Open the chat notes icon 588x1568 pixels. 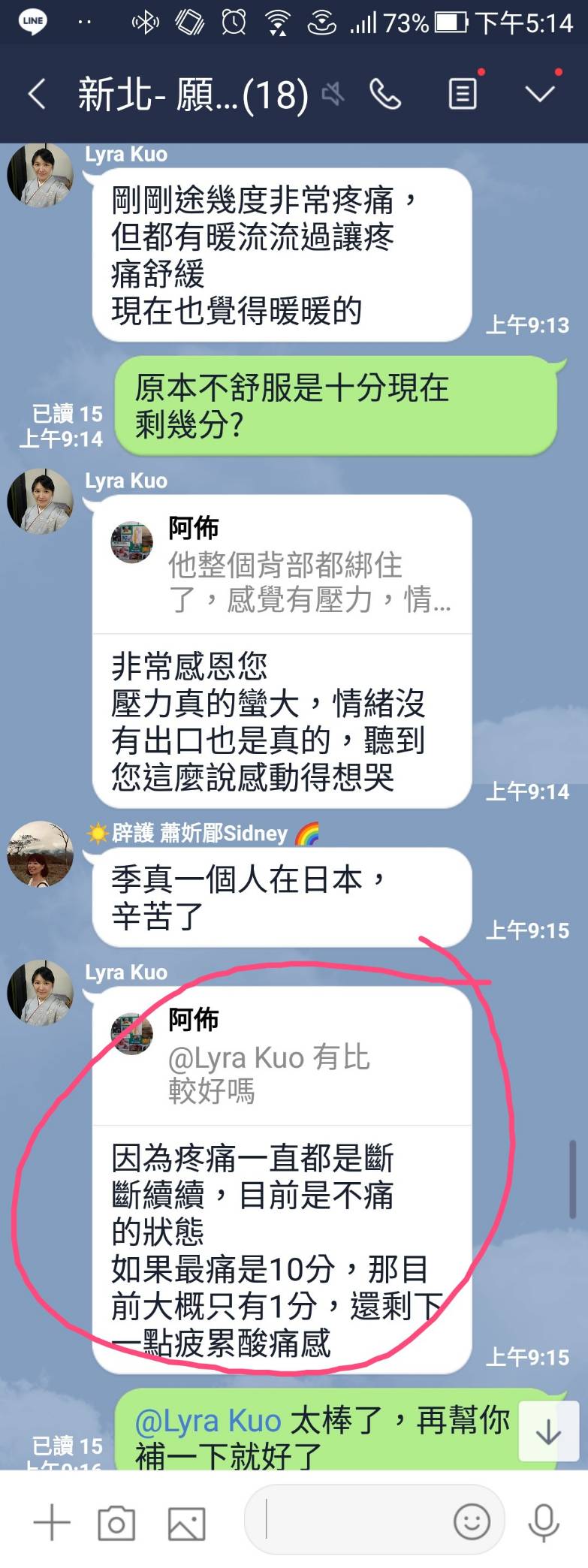coord(463,95)
